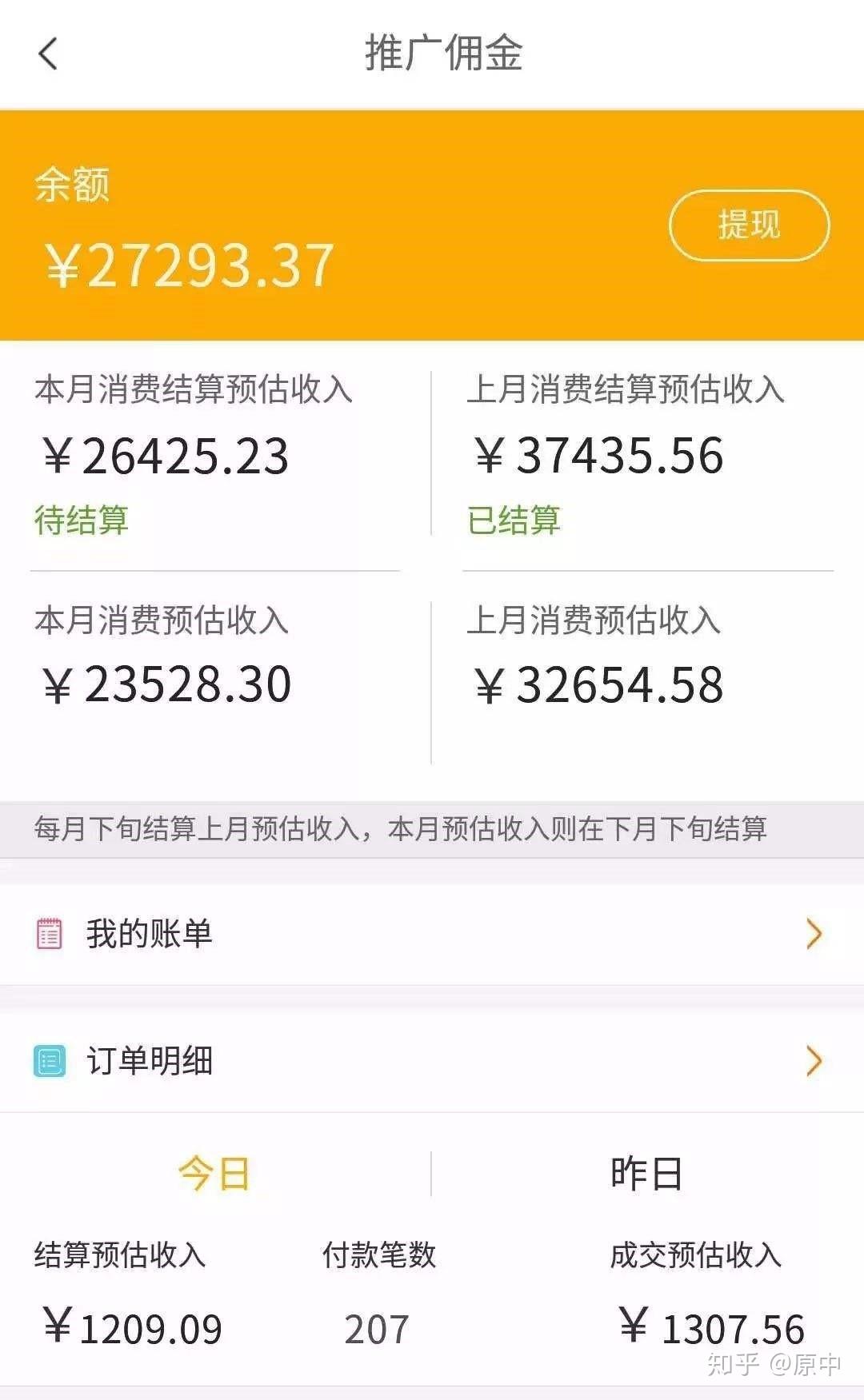Viewport: 864px width, 1400px height.
Task: Open 我的账单 bill page
Action: (148, 933)
